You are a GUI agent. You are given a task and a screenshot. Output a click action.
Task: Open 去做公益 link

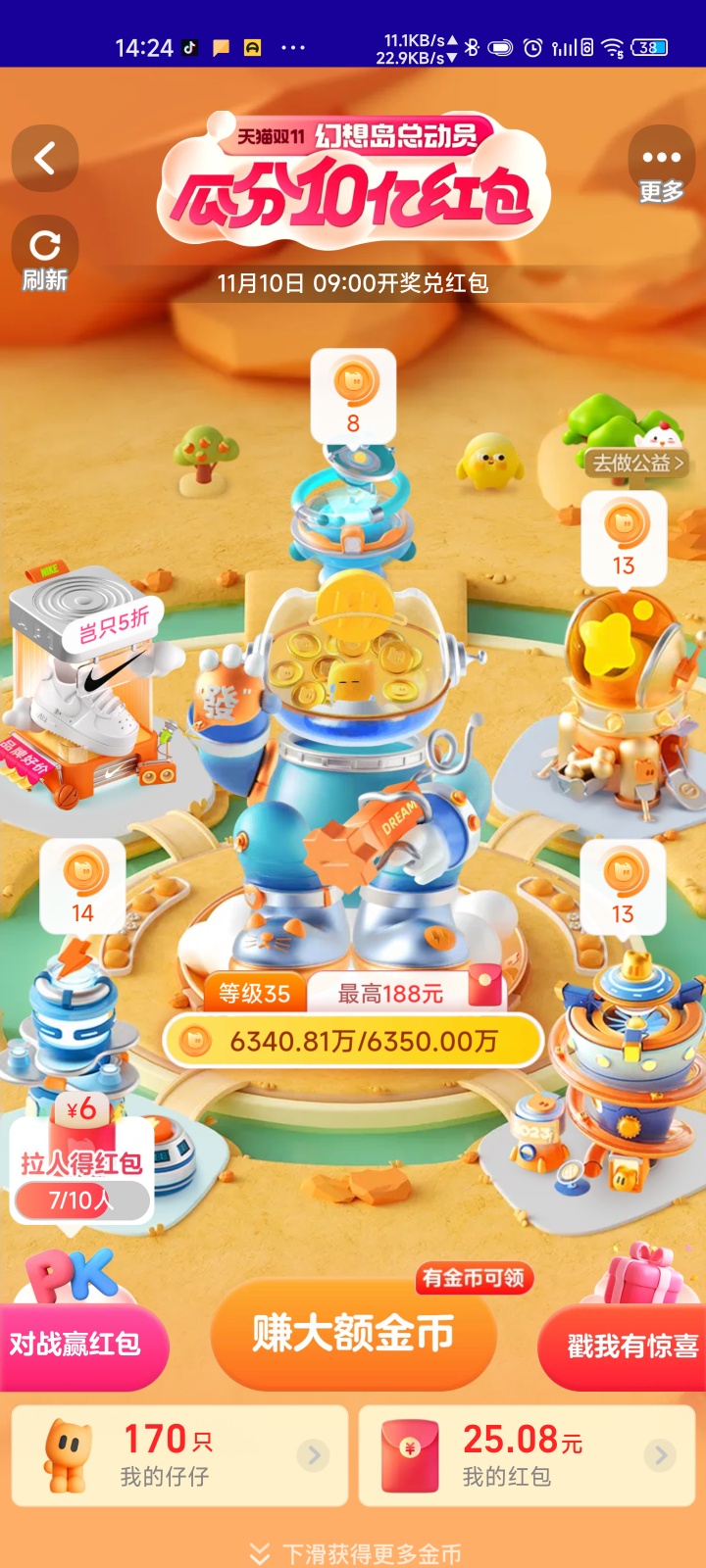pos(638,463)
